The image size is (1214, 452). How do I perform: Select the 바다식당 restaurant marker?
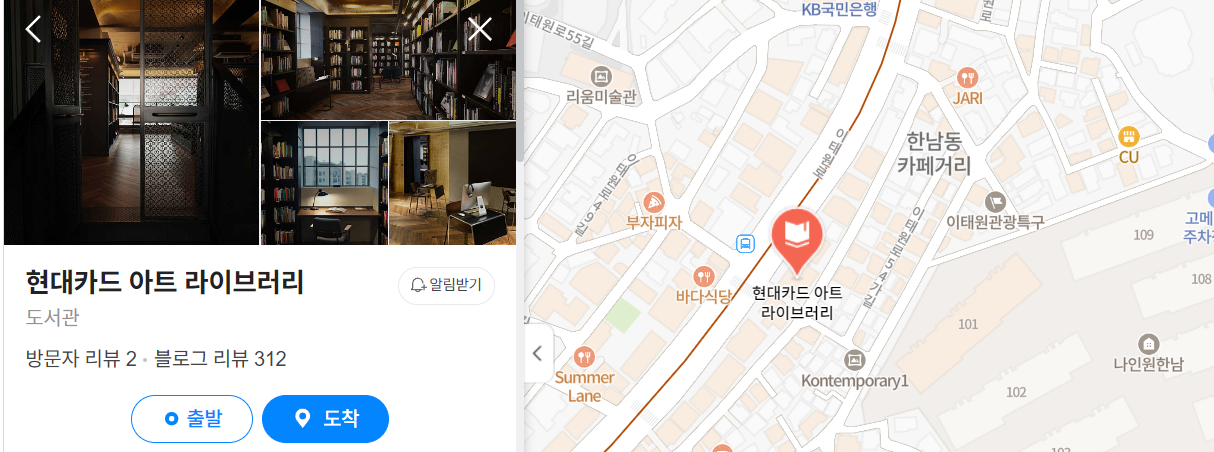(705, 277)
